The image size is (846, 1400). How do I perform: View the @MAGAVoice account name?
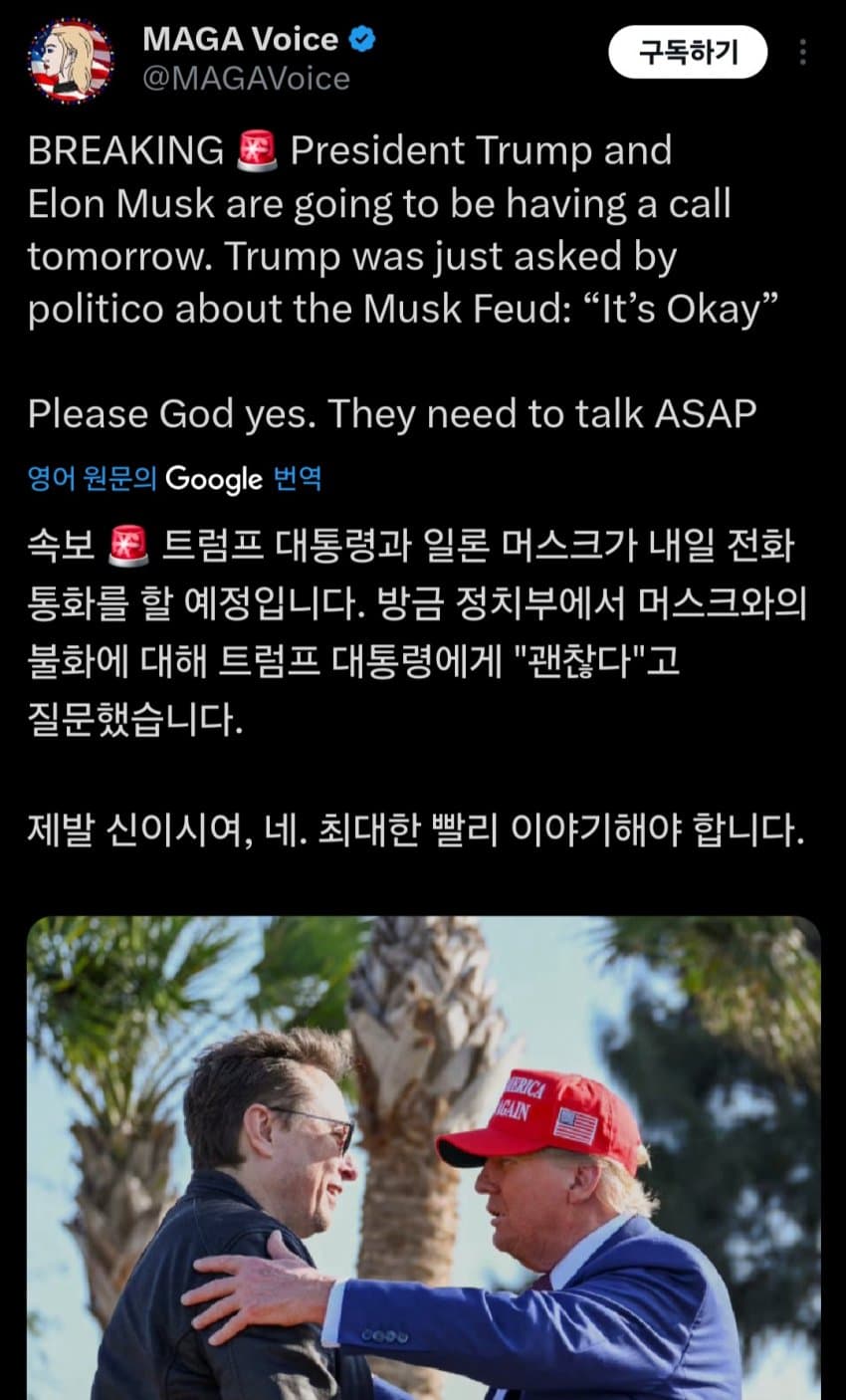coord(247,79)
